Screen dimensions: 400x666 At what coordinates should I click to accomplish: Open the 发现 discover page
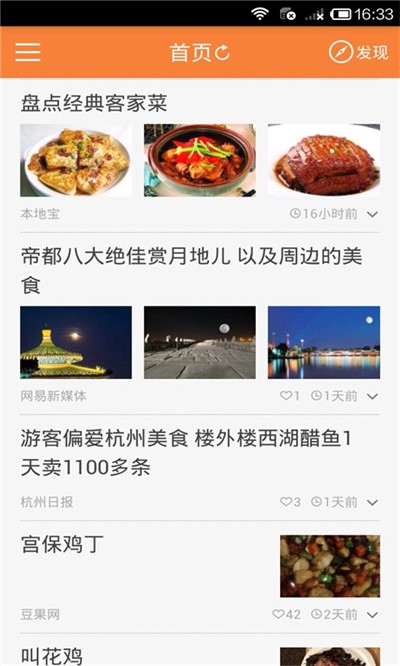[359, 52]
